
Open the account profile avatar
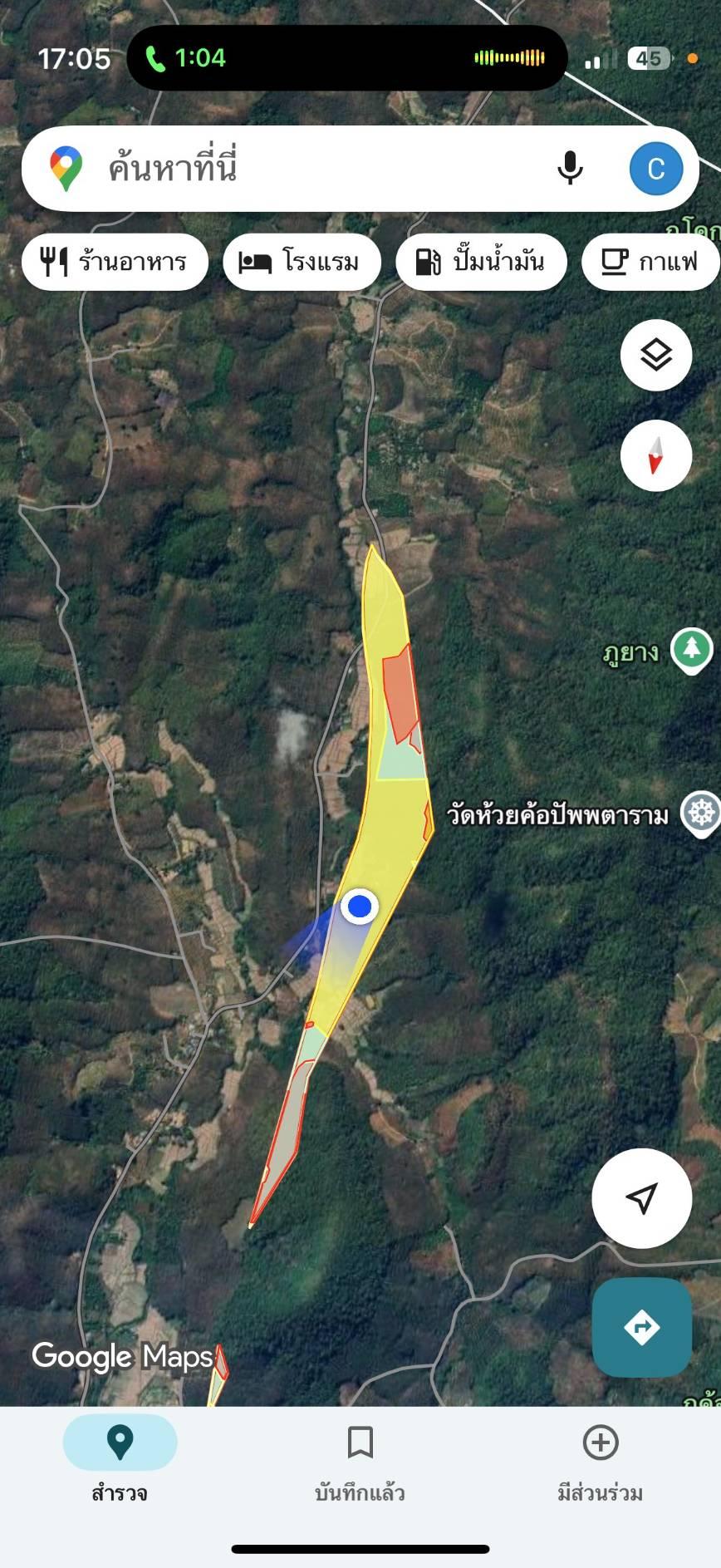coord(655,169)
